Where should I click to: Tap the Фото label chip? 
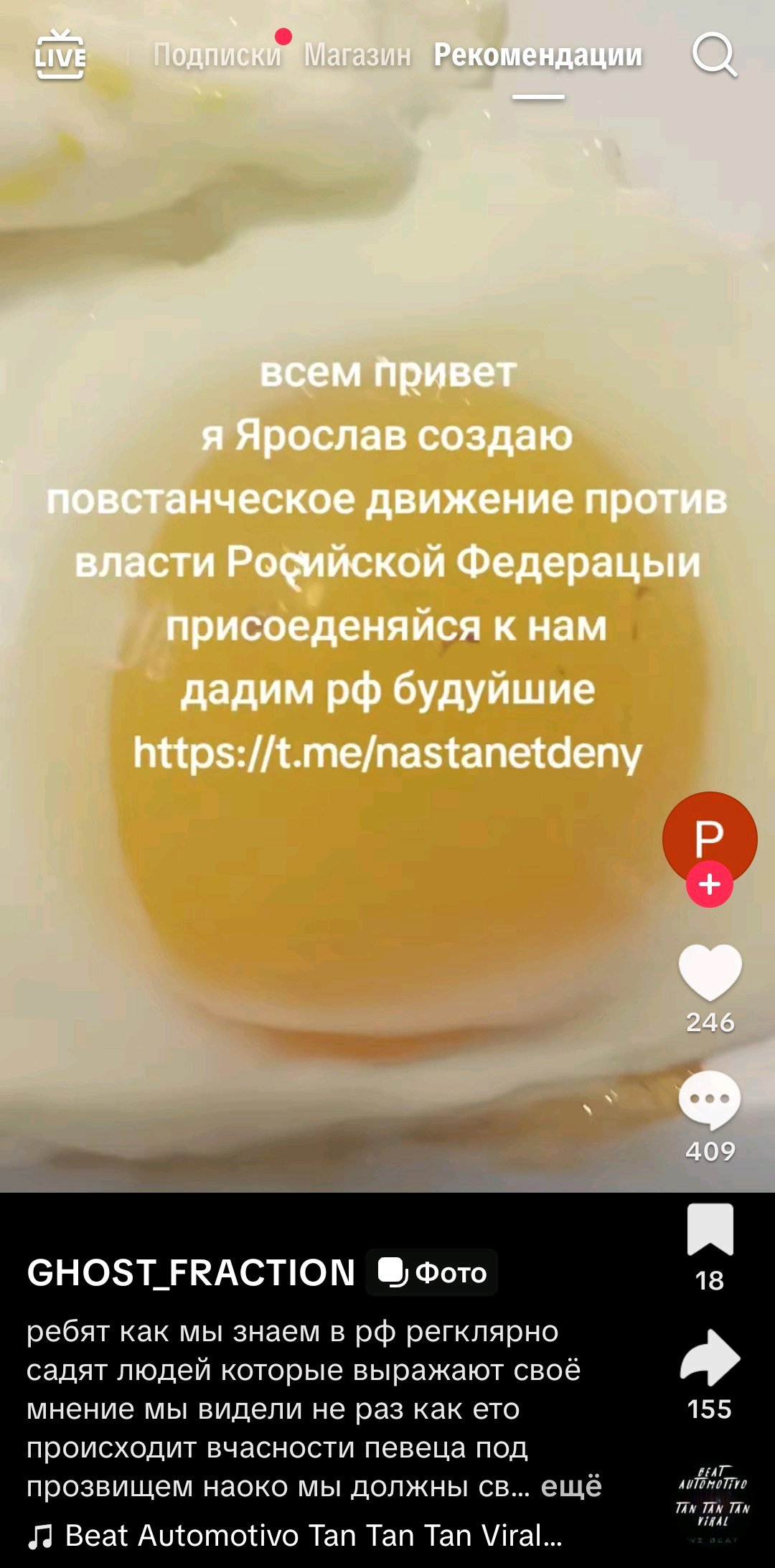(432, 1273)
